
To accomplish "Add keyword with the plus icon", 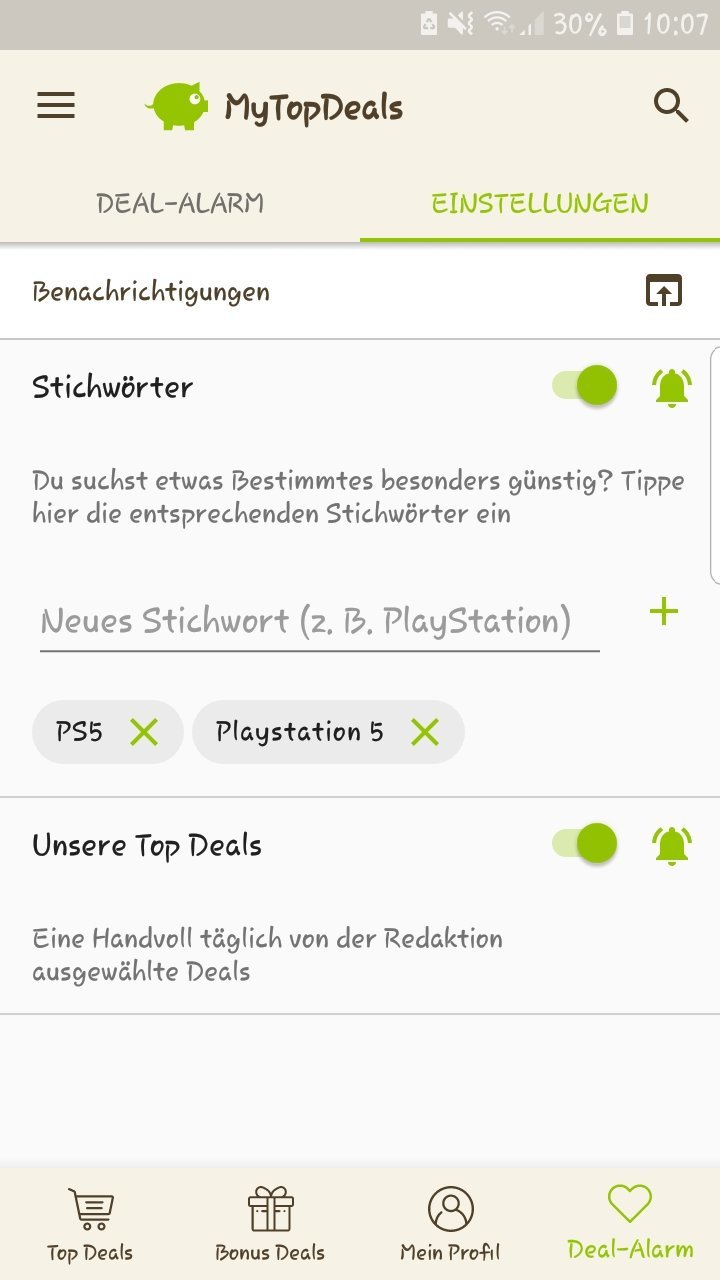I will [664, 612].
